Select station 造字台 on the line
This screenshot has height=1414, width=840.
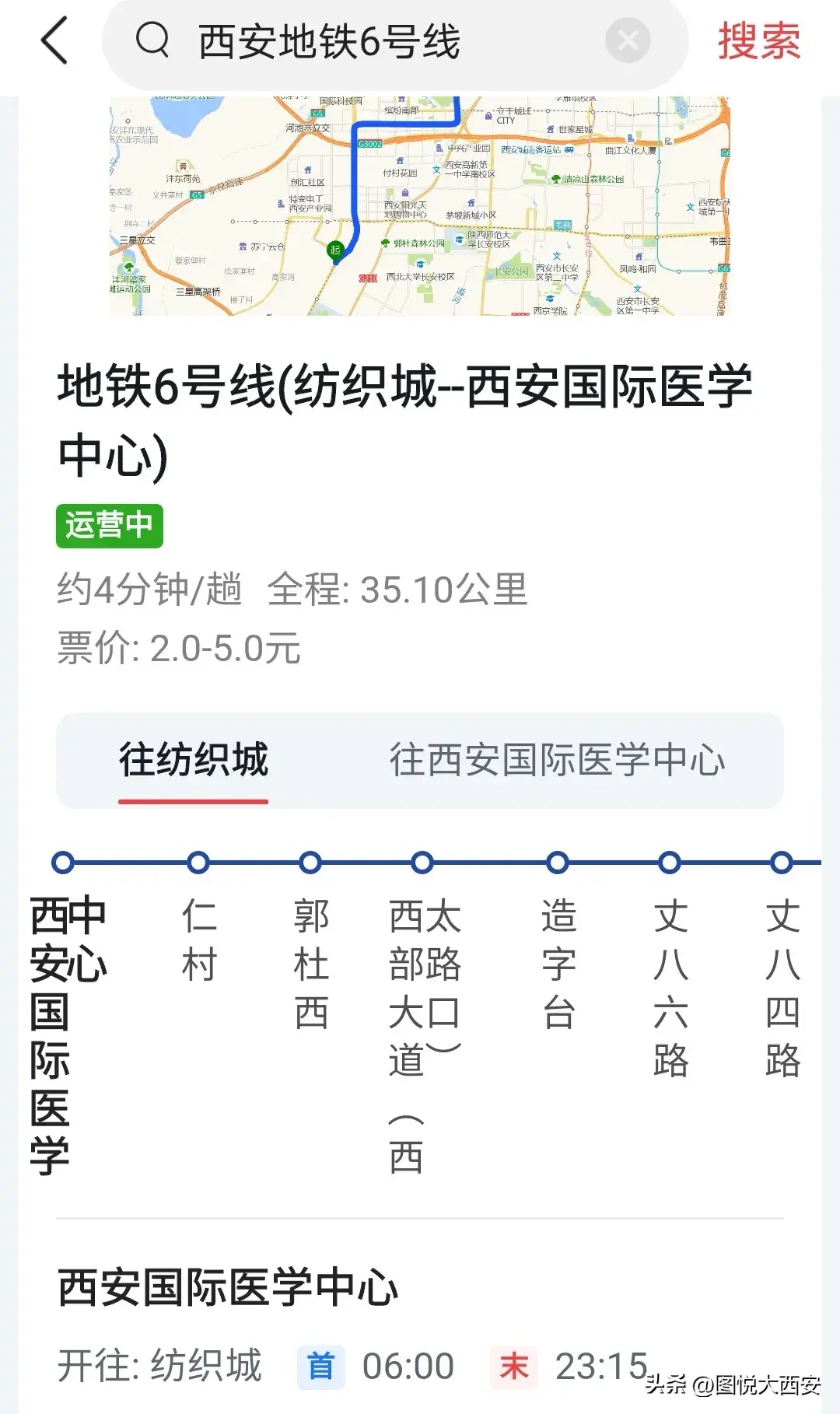click(558, 863)
